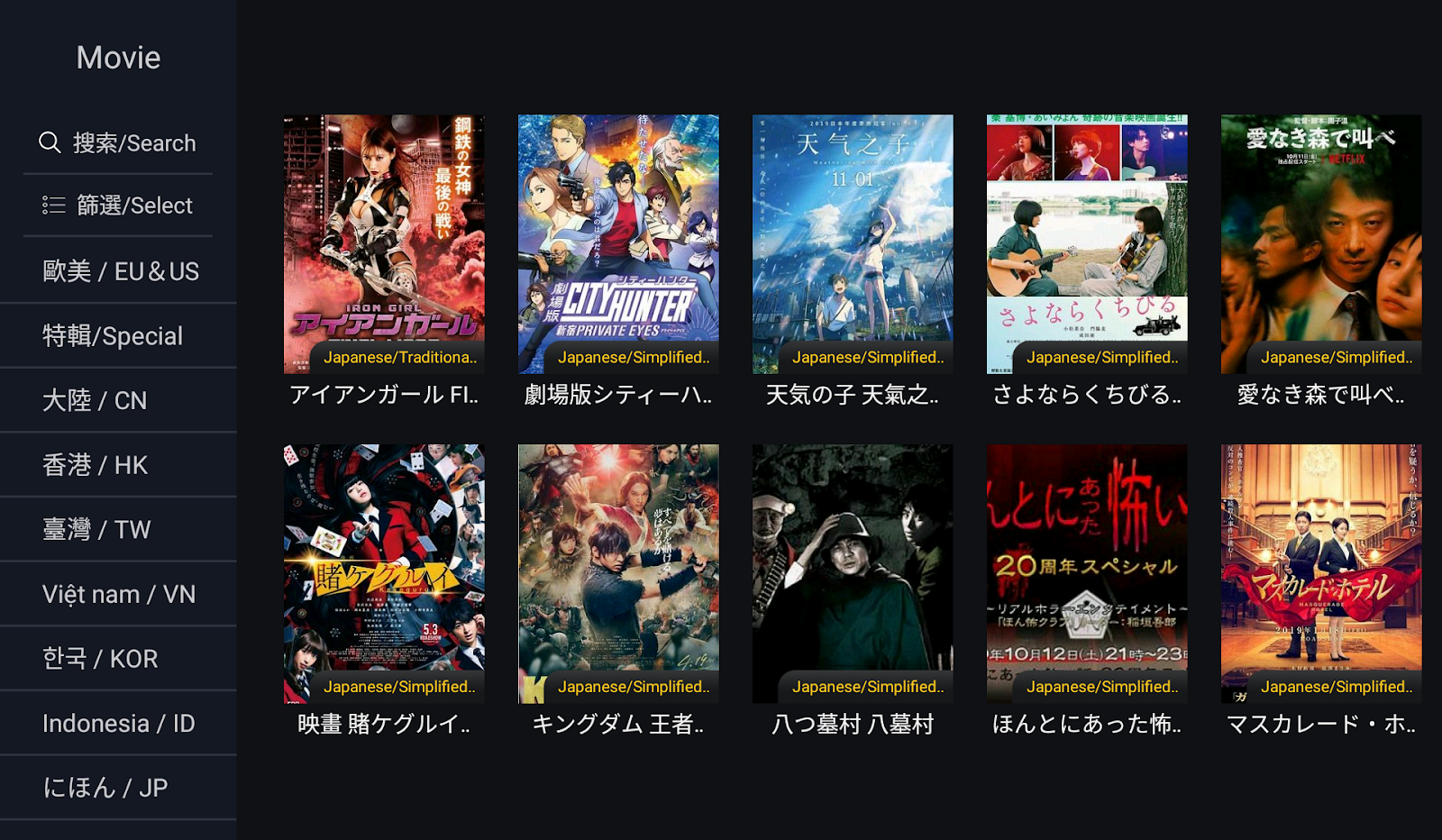Screen dimensions: 1442x840
Task: Browse Indonesia / ID movies
Action: (x=118, y=724)
